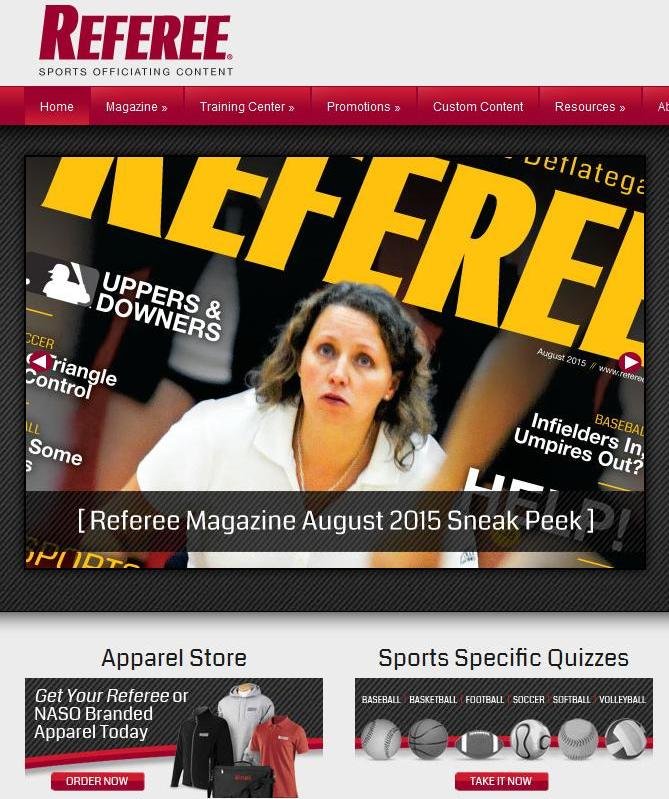Image resolution: width=669 pixels, height=799 pixels.
Task: Advance to the next carousel slide
Action: coord(630,362)
